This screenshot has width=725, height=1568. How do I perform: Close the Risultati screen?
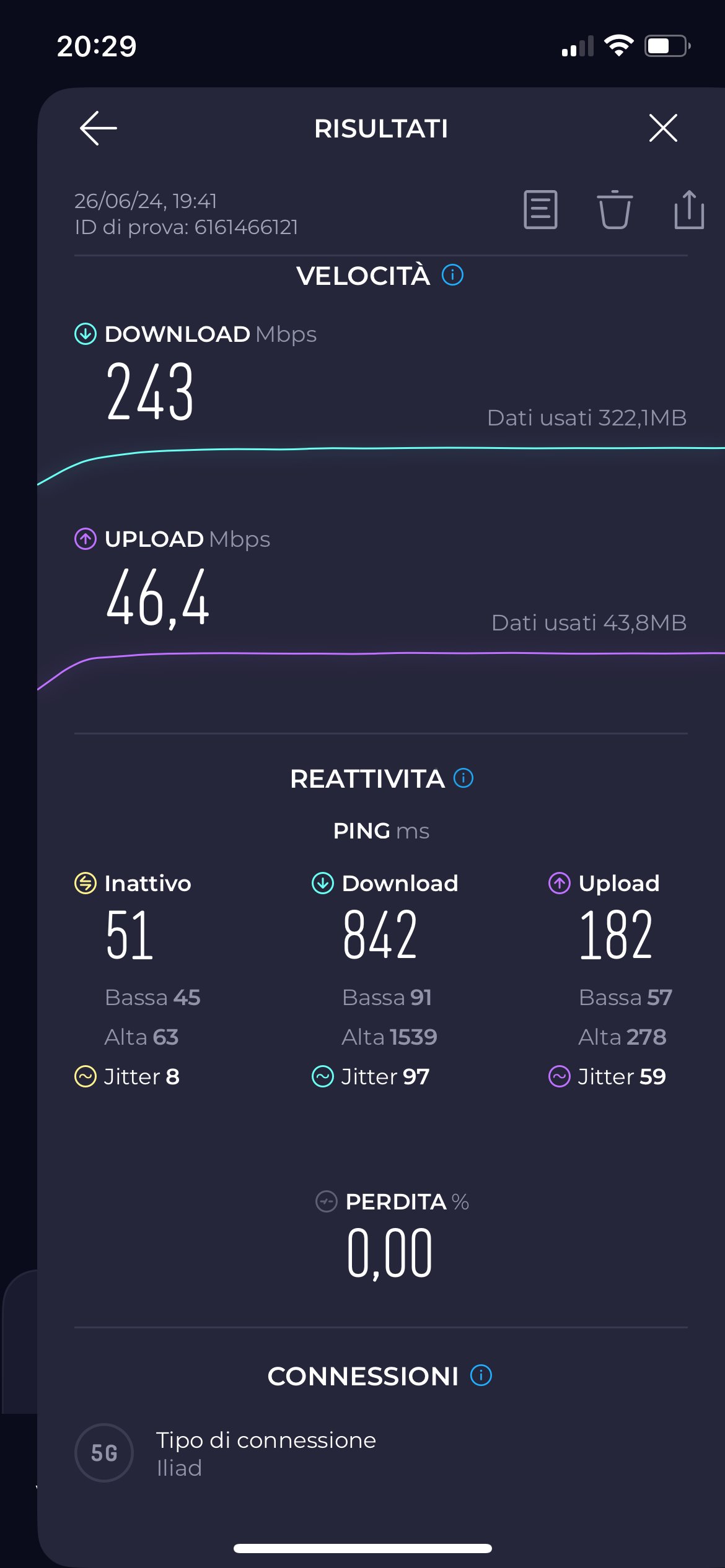coord(663,128)
